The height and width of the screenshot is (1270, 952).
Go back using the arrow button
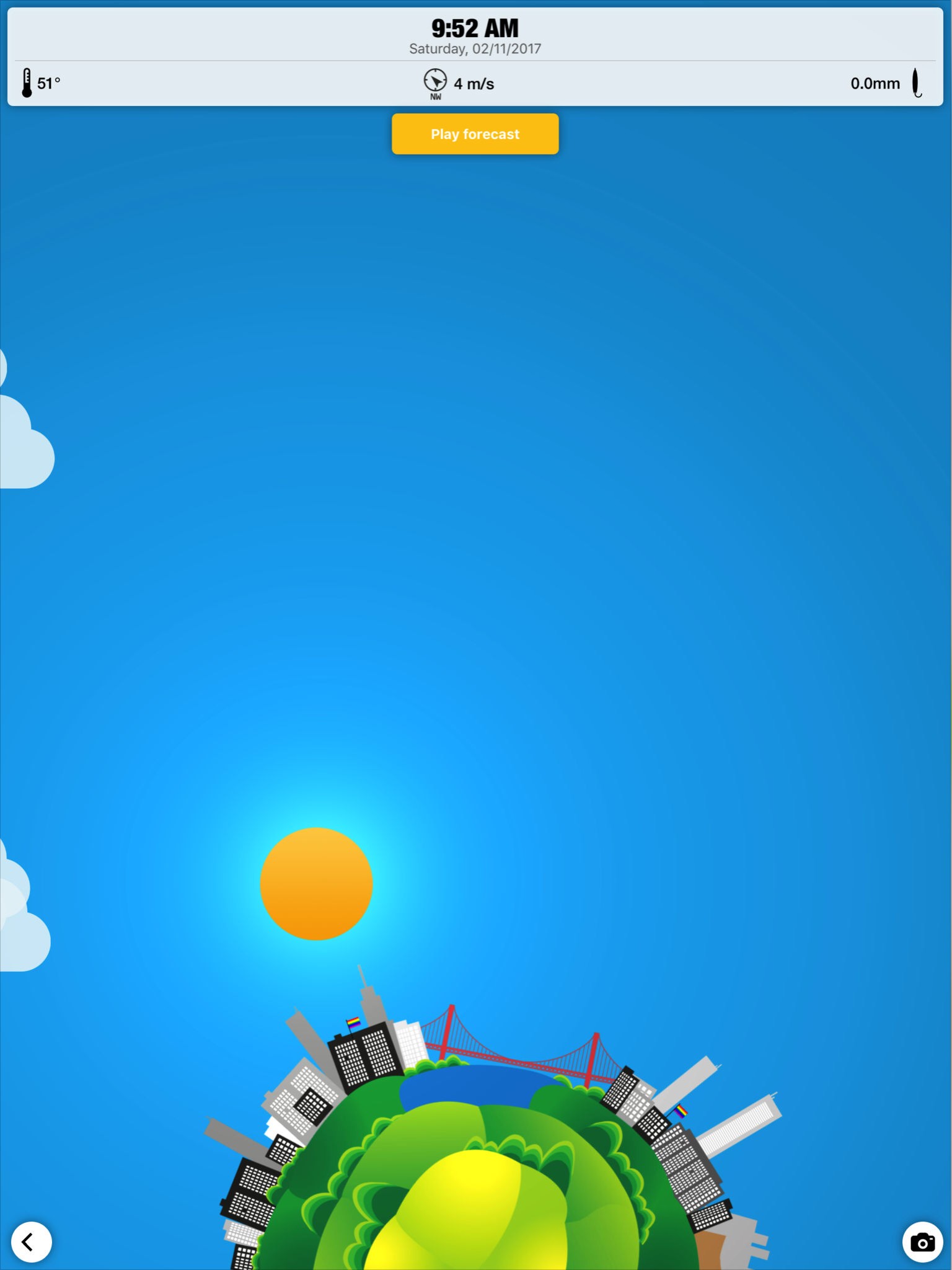click(31, 1241)
